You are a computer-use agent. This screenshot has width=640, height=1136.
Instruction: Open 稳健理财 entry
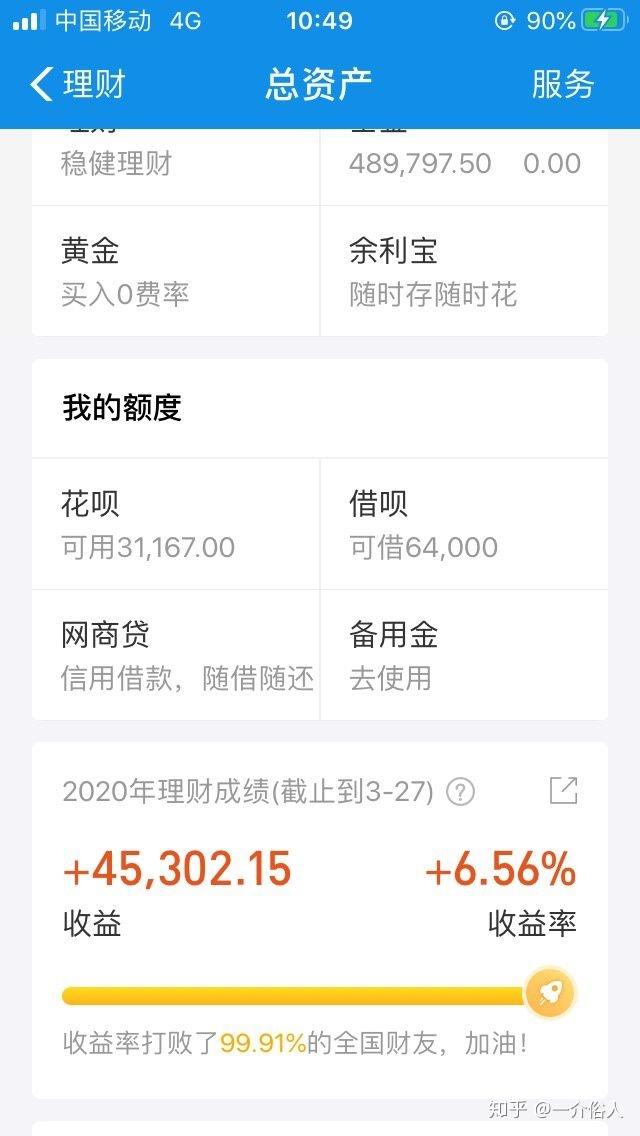tap(175, 163)
